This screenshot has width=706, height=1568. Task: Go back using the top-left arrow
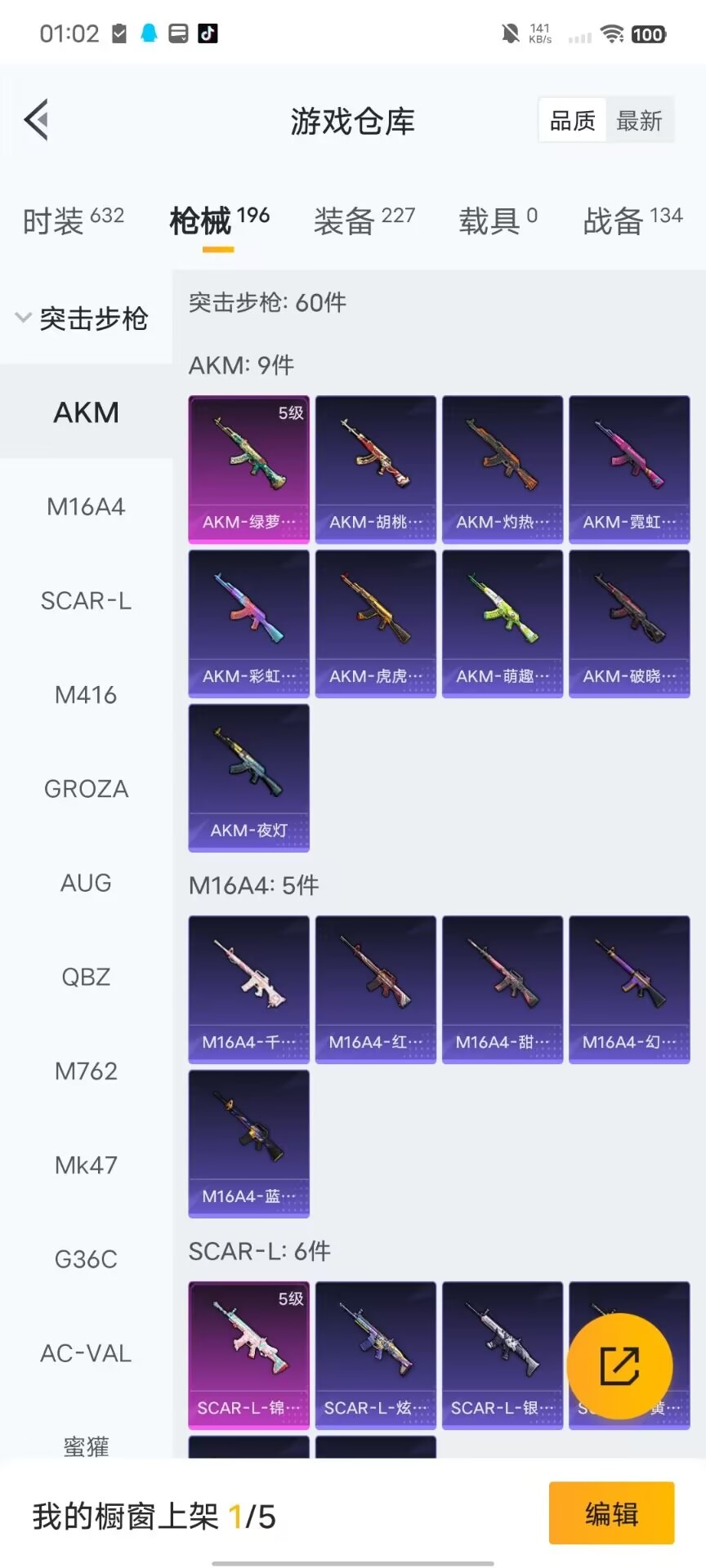36,120
